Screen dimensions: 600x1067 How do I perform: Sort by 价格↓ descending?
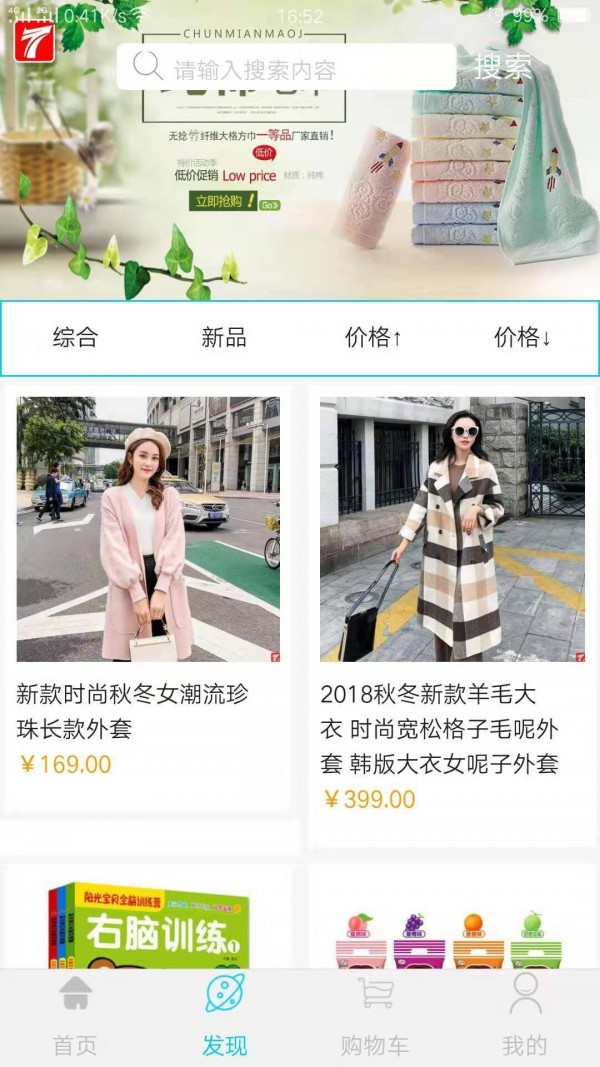pos(522,338)
